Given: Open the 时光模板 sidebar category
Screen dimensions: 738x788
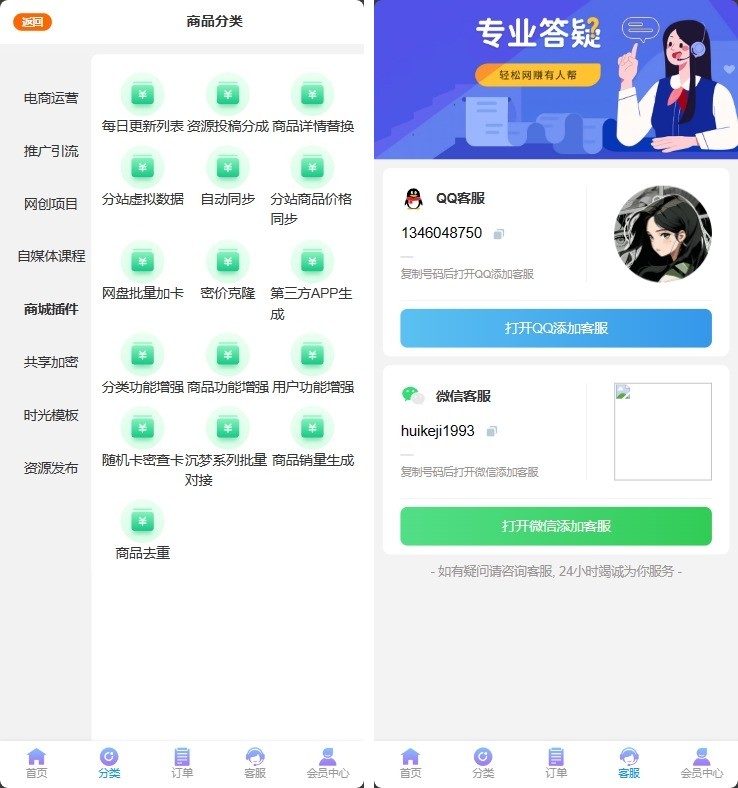Looking at the screenshot, I should (51, 415).
